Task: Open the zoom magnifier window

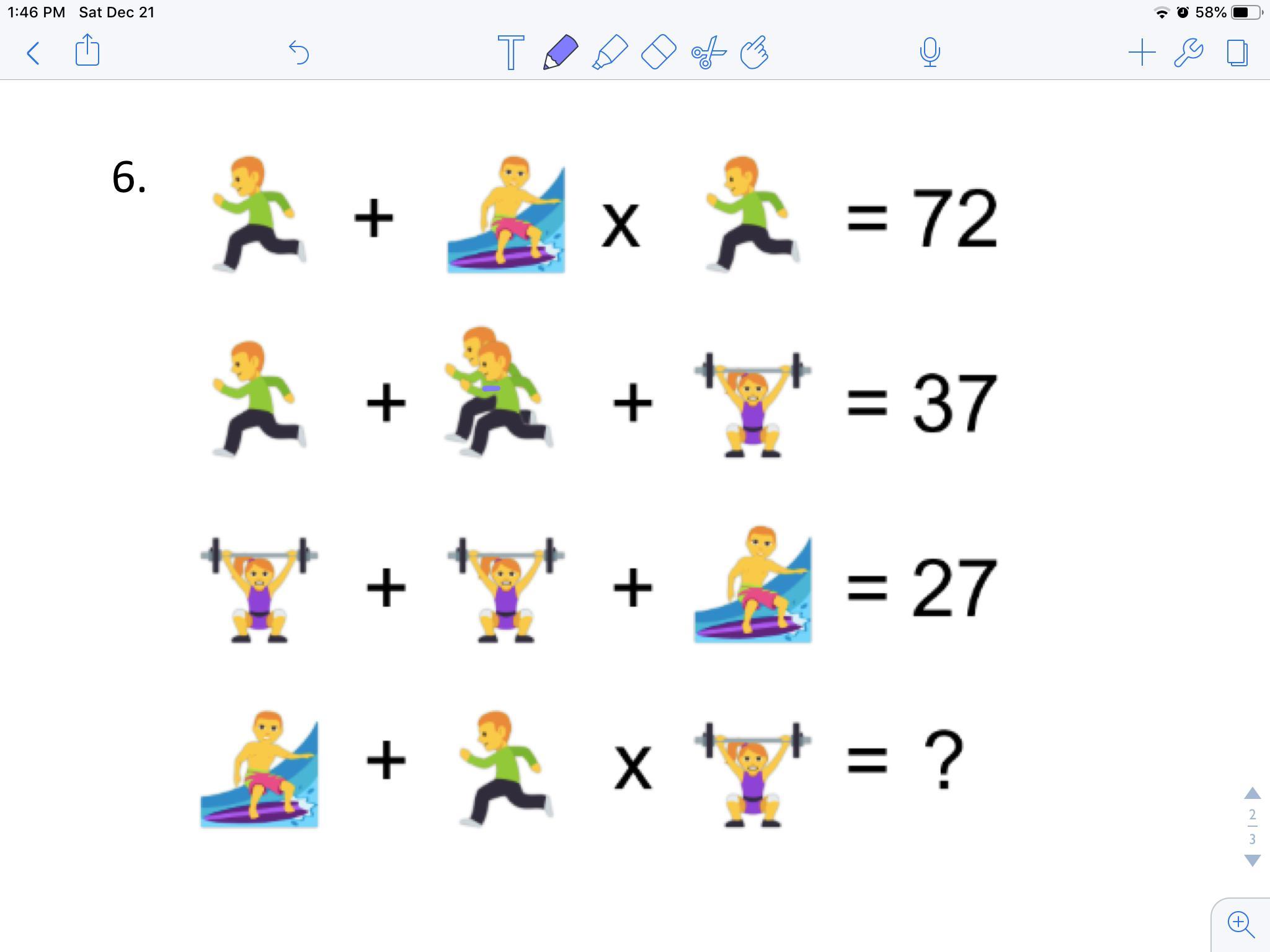Action: coord(1241,925)
